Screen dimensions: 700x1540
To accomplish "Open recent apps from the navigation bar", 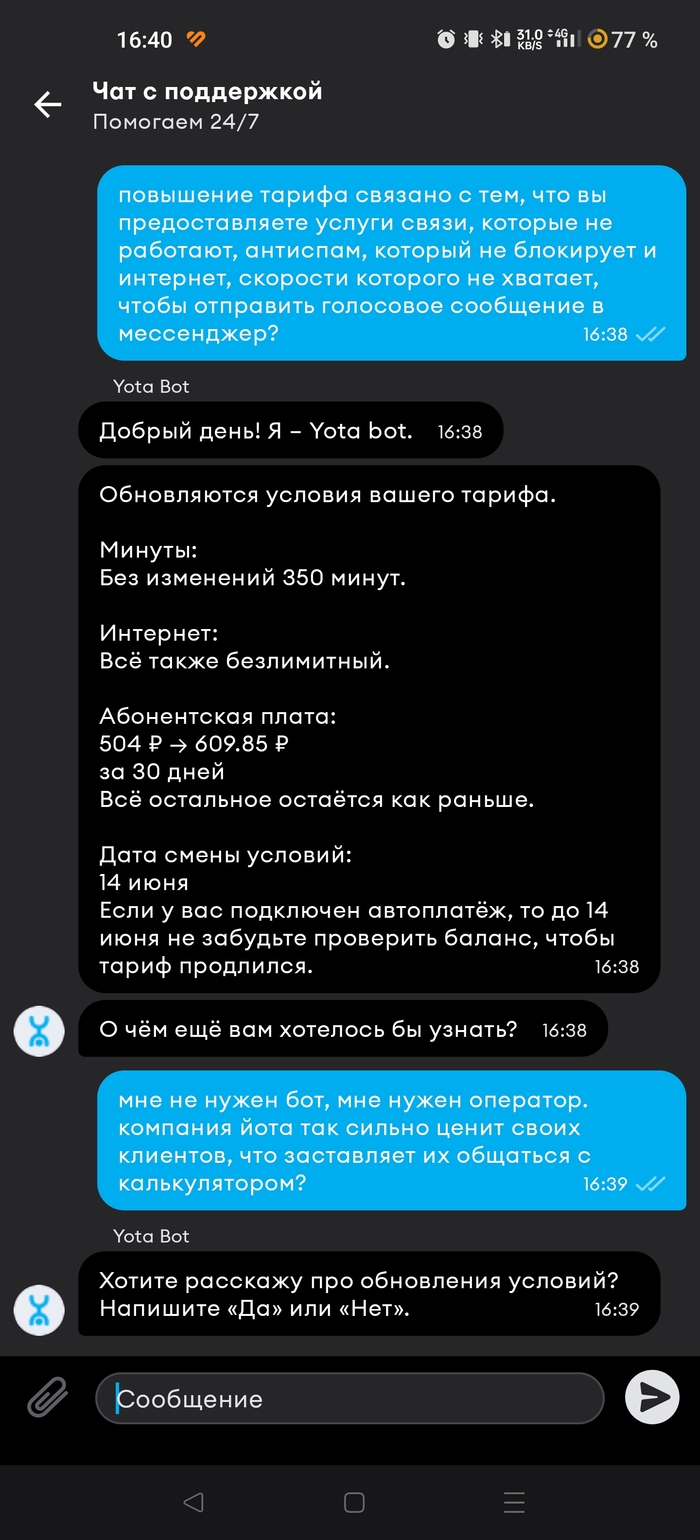I will (514, 1502).
